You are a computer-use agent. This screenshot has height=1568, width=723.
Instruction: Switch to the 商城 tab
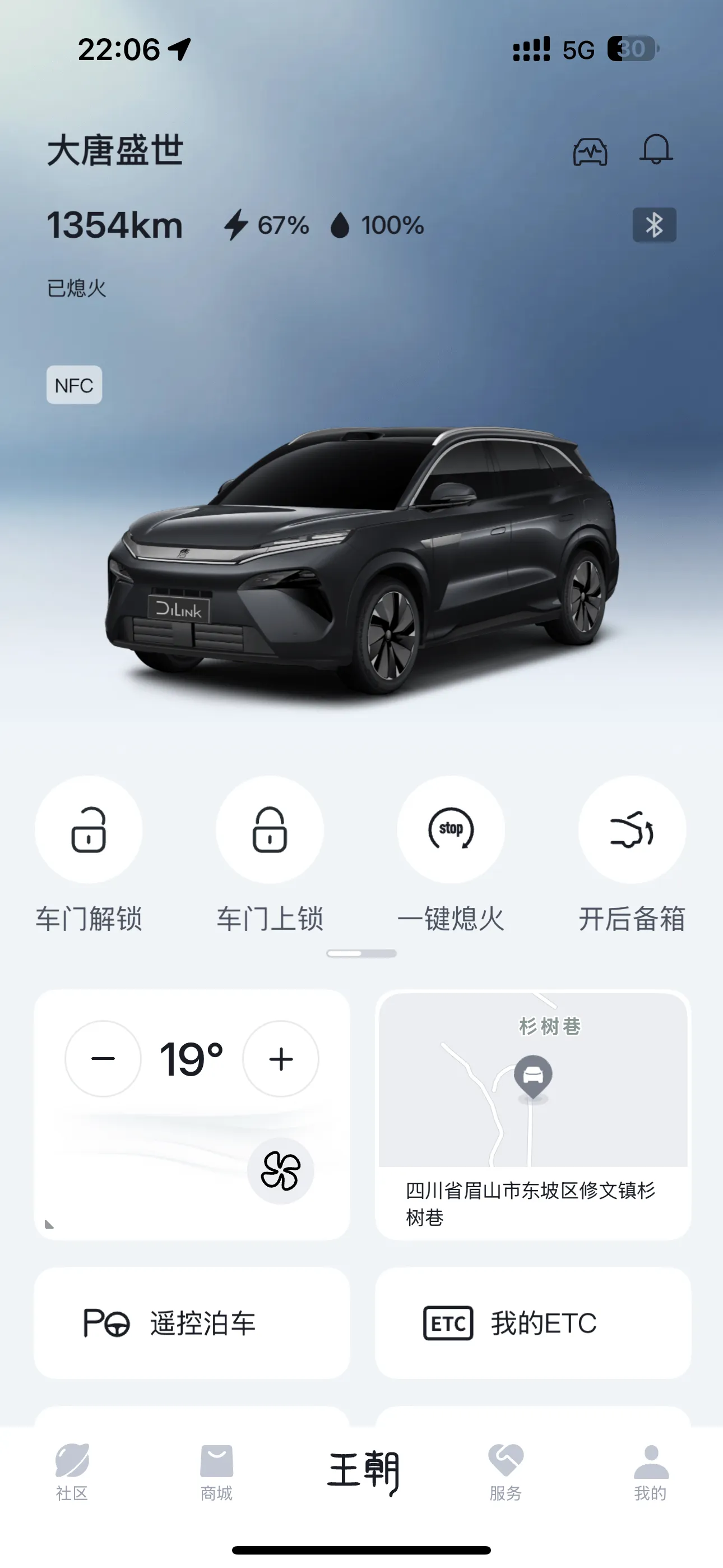click(x=217, y=1472)
